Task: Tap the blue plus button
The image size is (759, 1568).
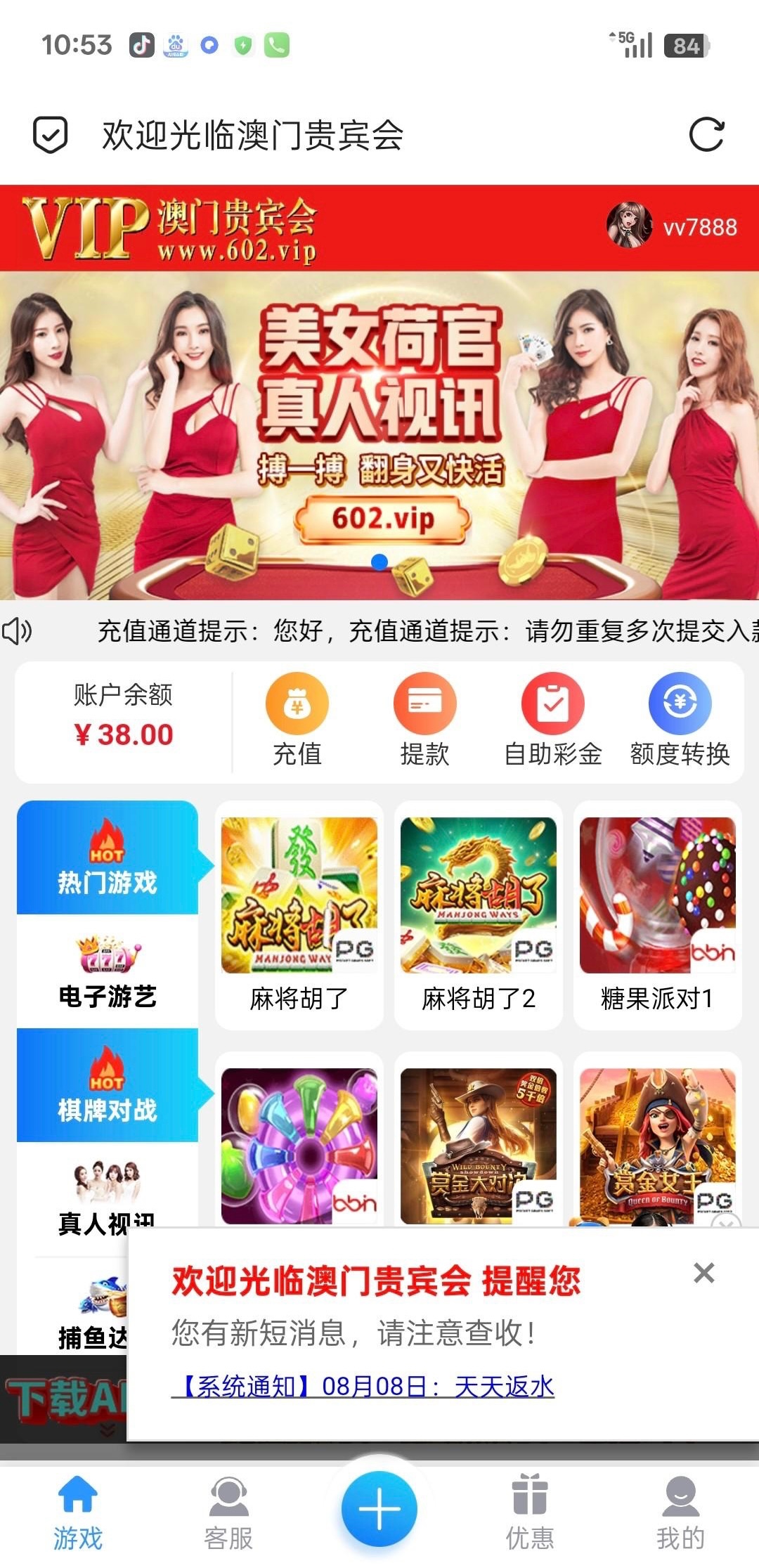Action: [x=379, y=1508]
